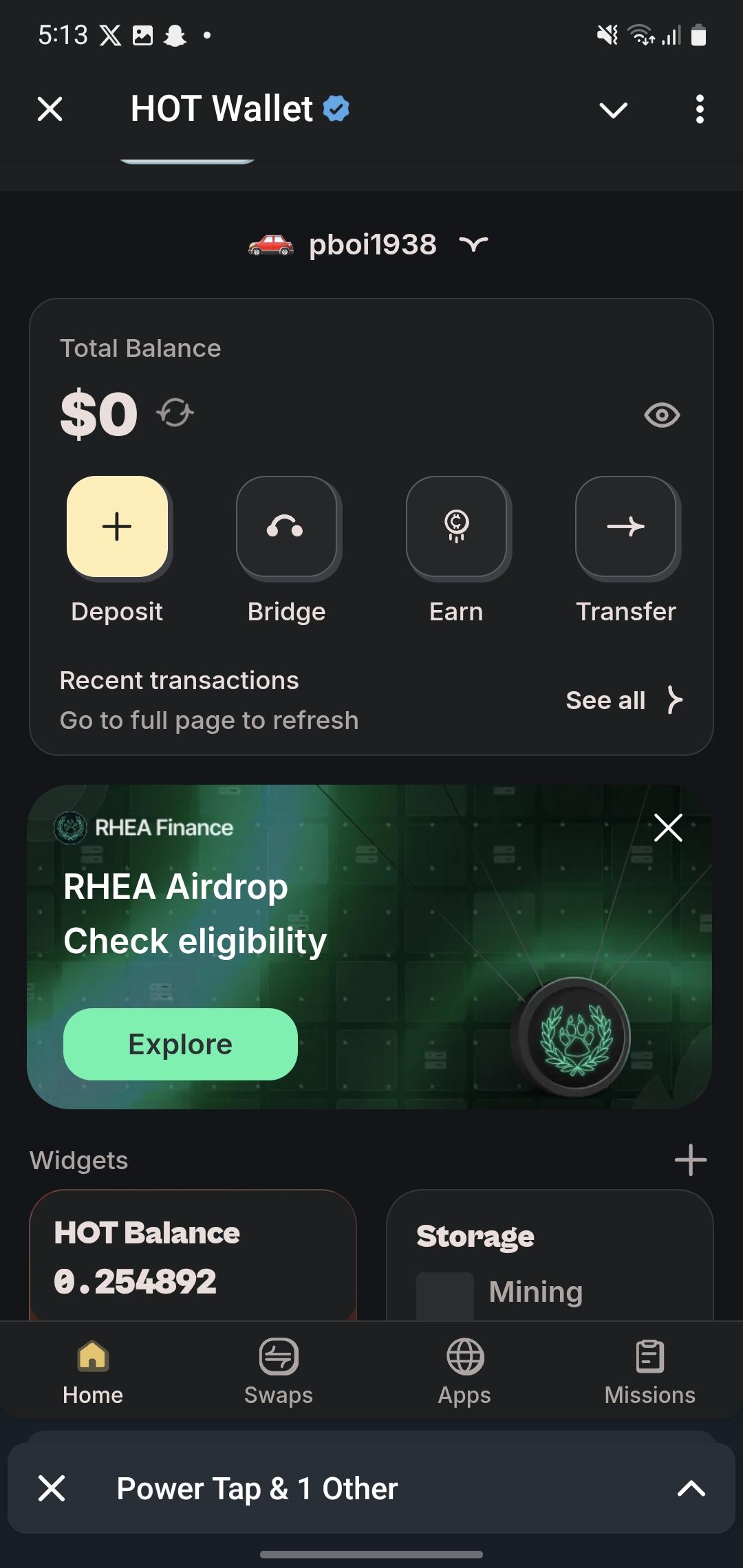
Task: Open the Bridge option
Action: coord(286,527)
